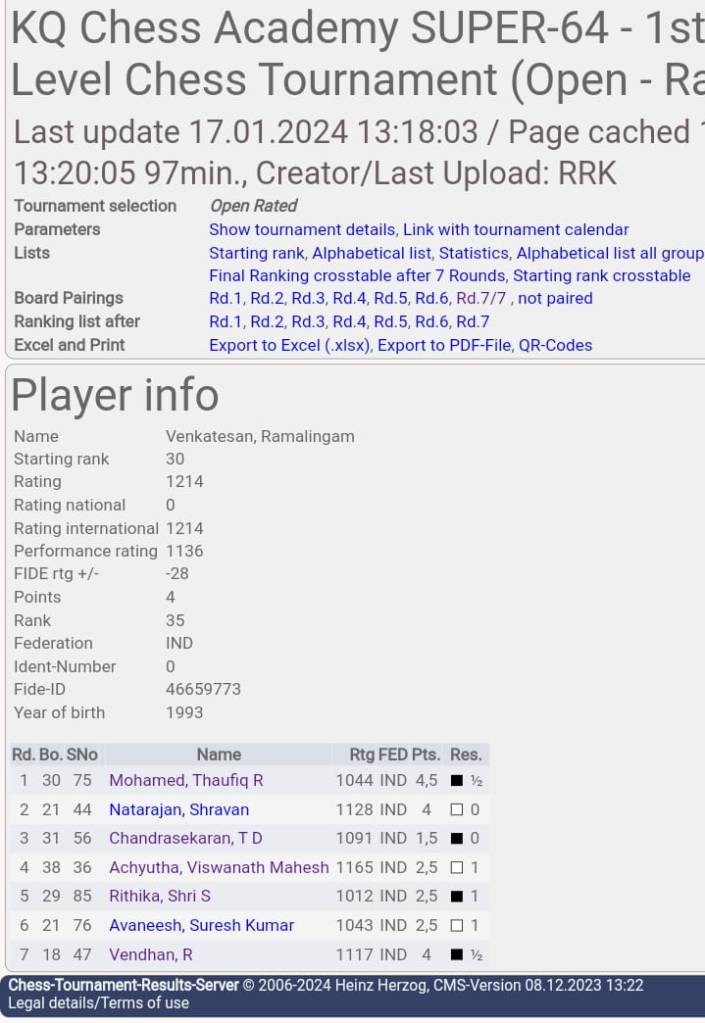Tap the not paired link
The image size is (705, 1023).
(555, 299)
